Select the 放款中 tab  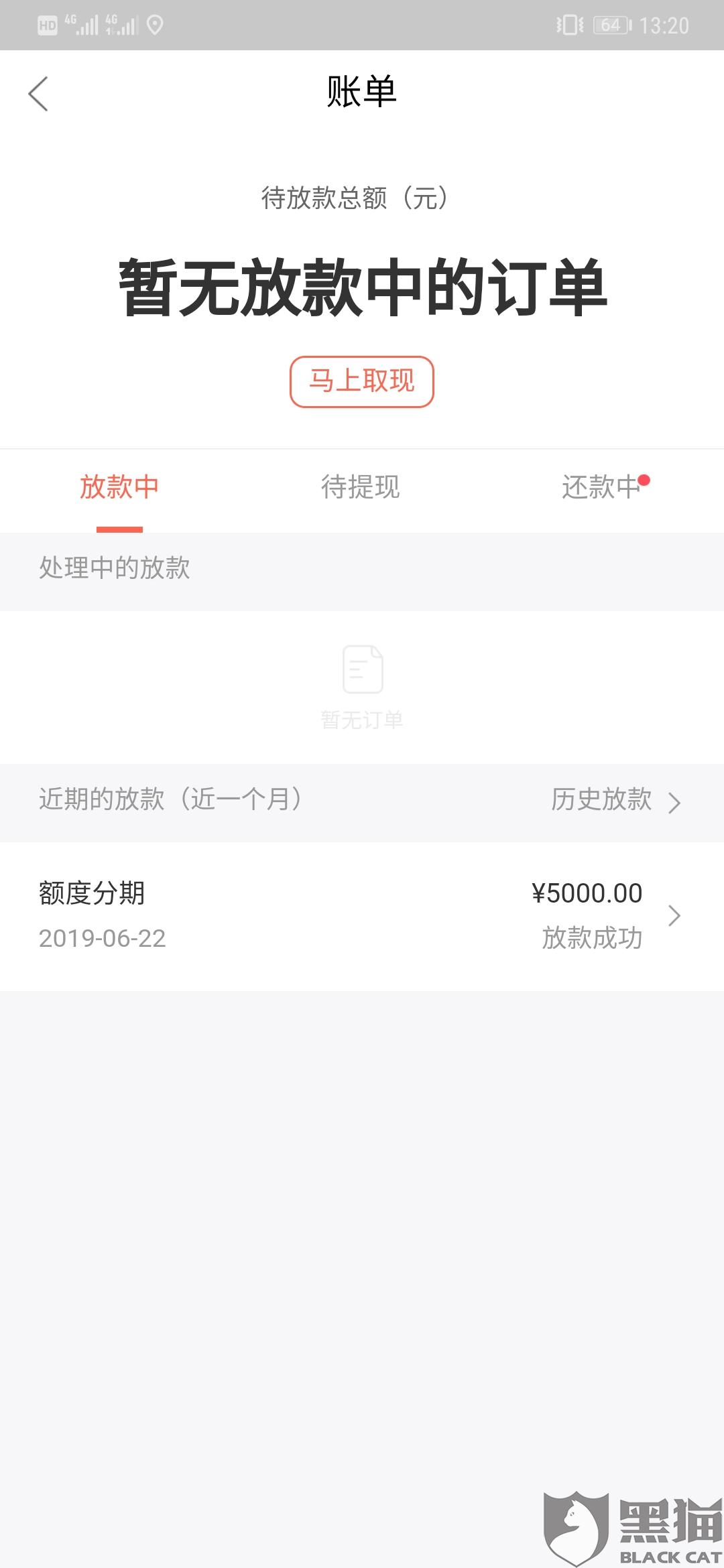tap(119, 487)
